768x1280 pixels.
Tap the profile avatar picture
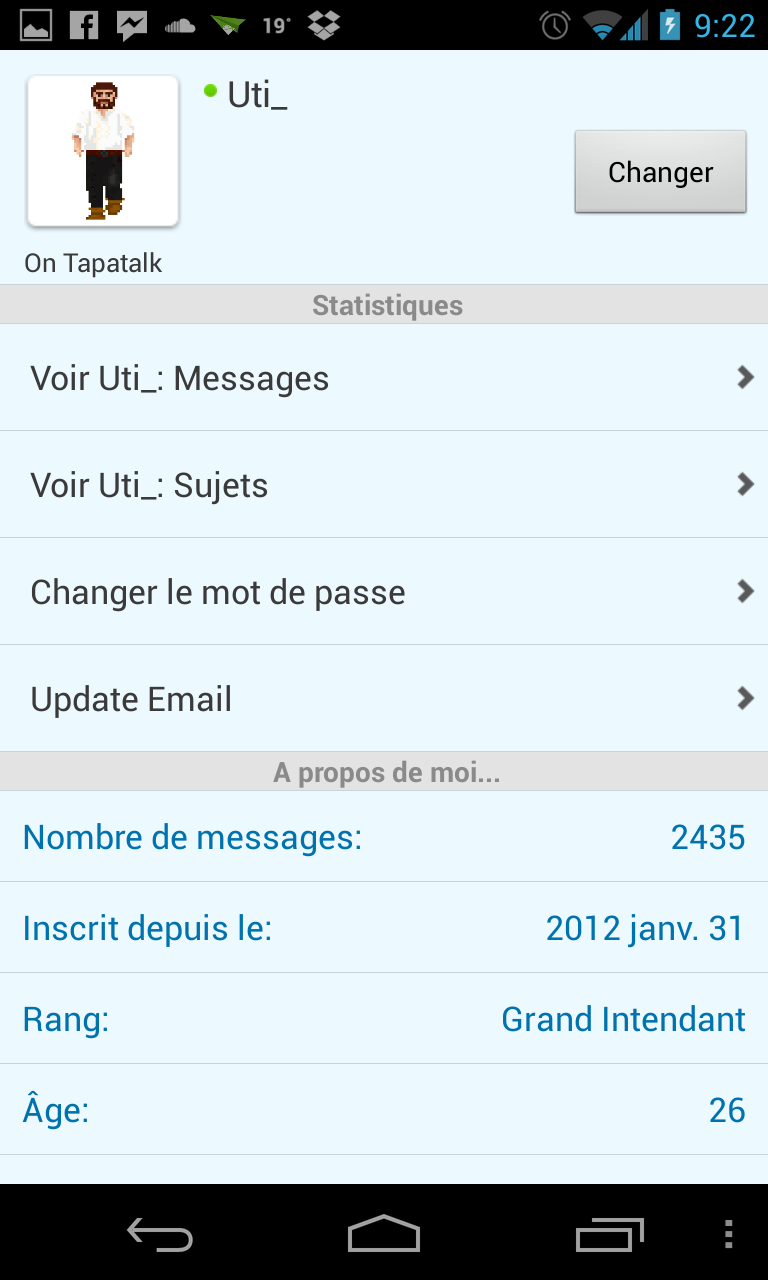coord(103,151)
